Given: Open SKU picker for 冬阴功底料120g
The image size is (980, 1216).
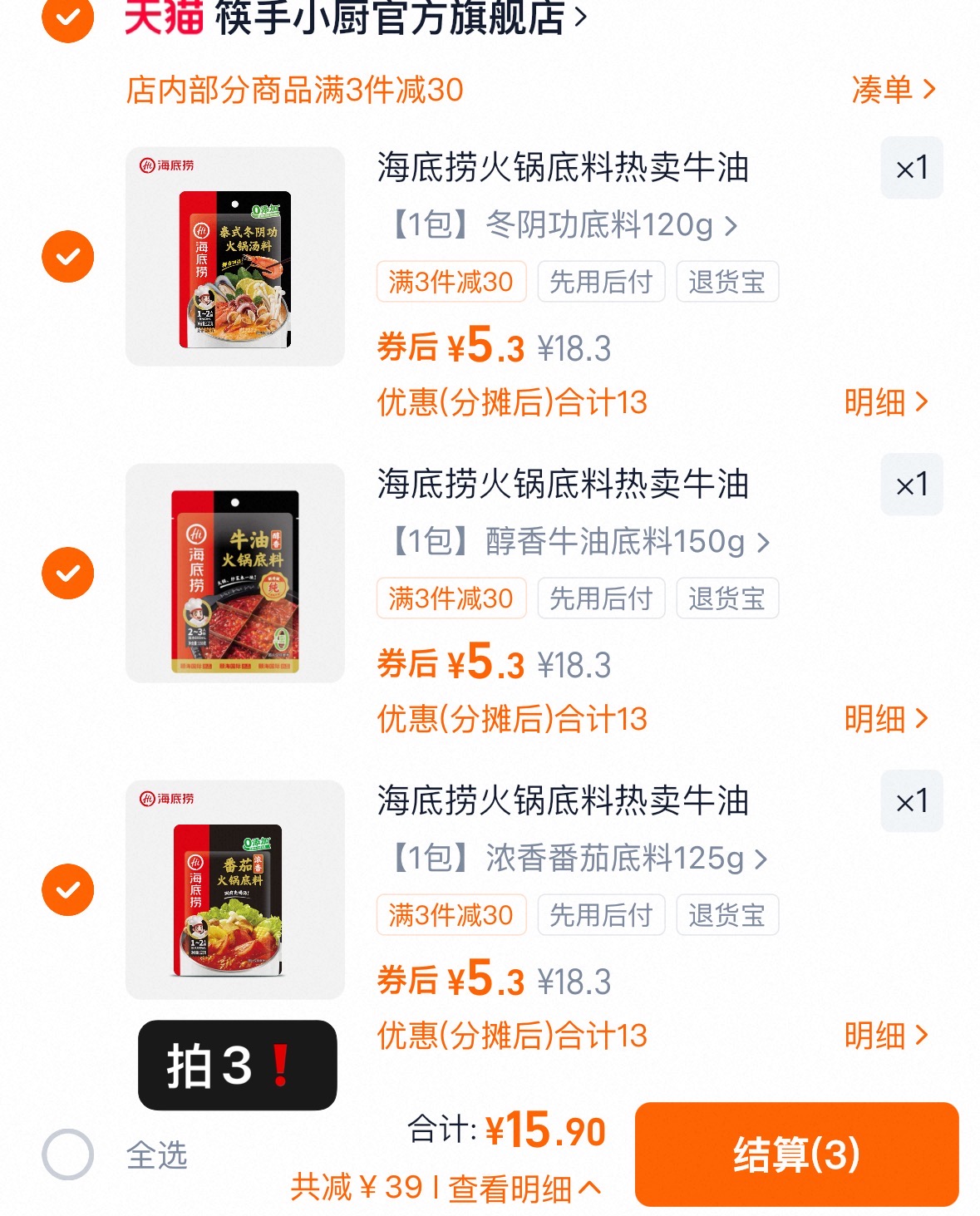Looking at the screenshot, I should point(561,226).
